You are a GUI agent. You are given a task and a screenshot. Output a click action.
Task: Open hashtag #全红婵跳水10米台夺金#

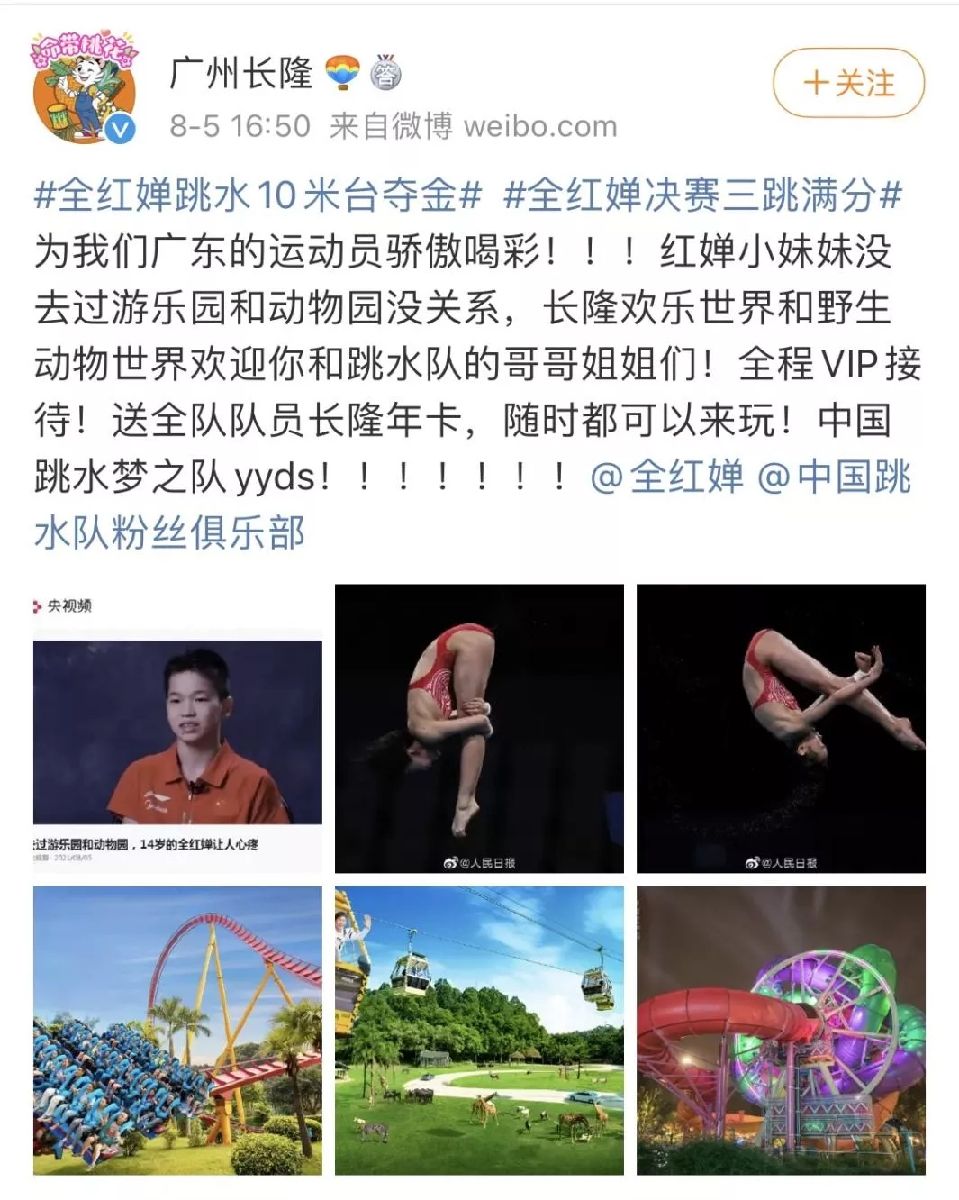(x=258, y=196)
